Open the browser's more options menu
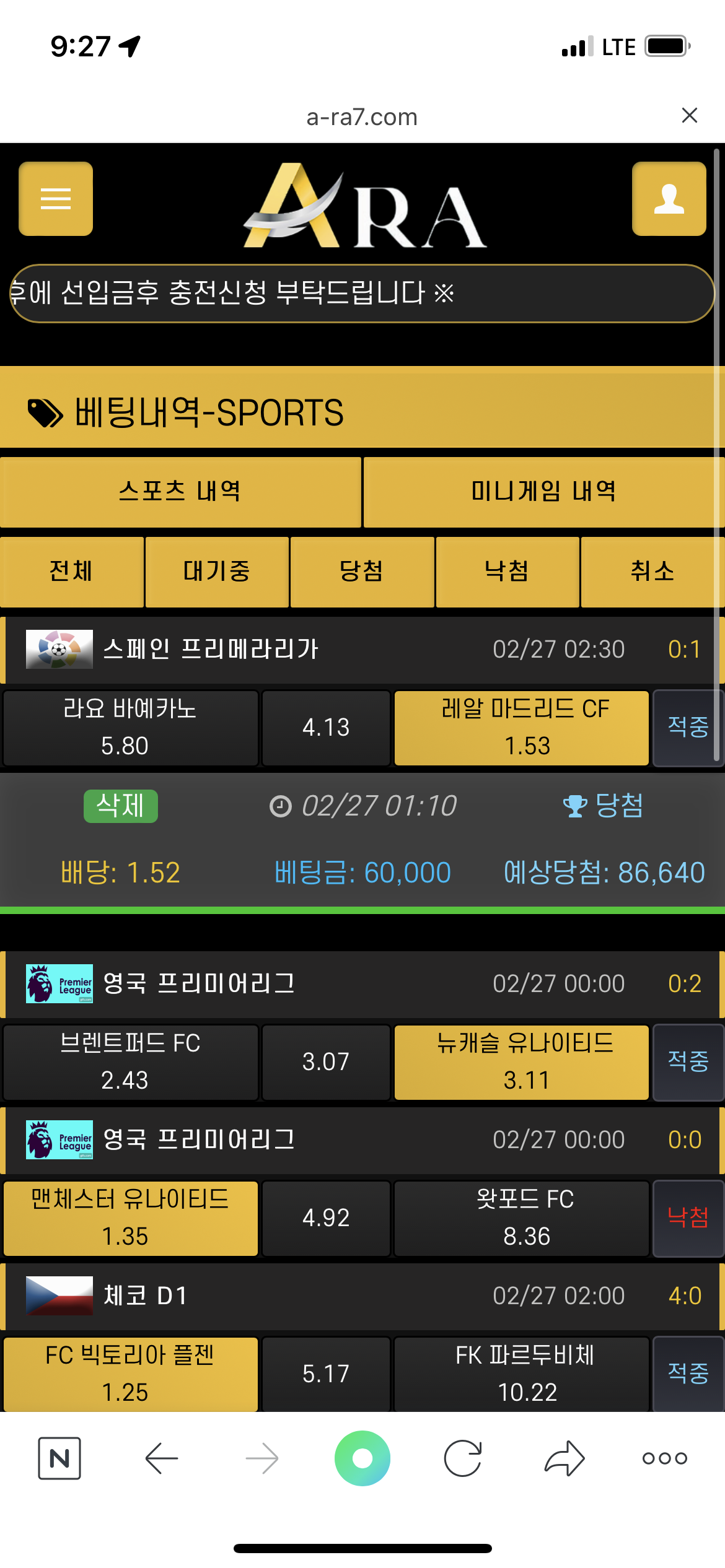 tap(665, 1458)
